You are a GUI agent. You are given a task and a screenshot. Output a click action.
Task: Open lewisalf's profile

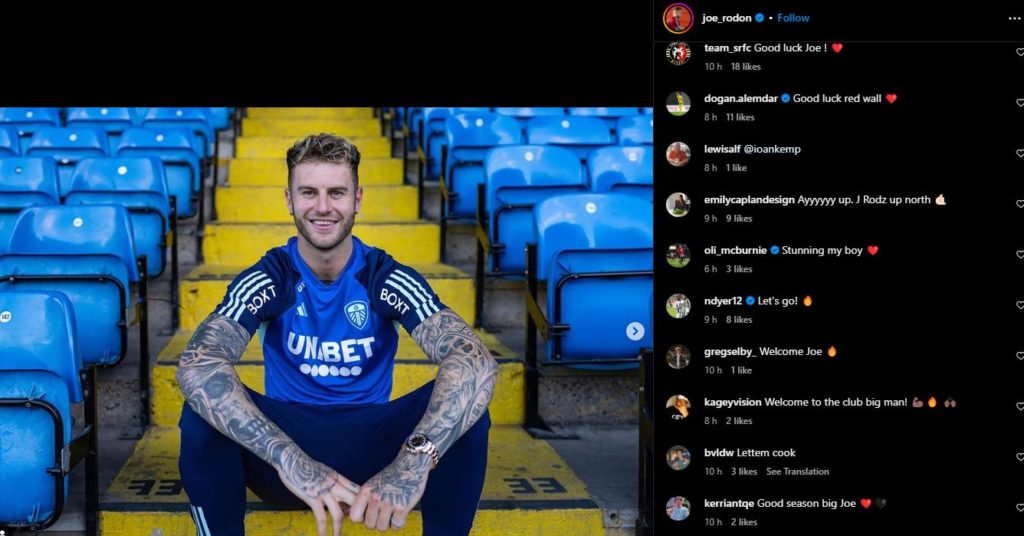point(725,150)
